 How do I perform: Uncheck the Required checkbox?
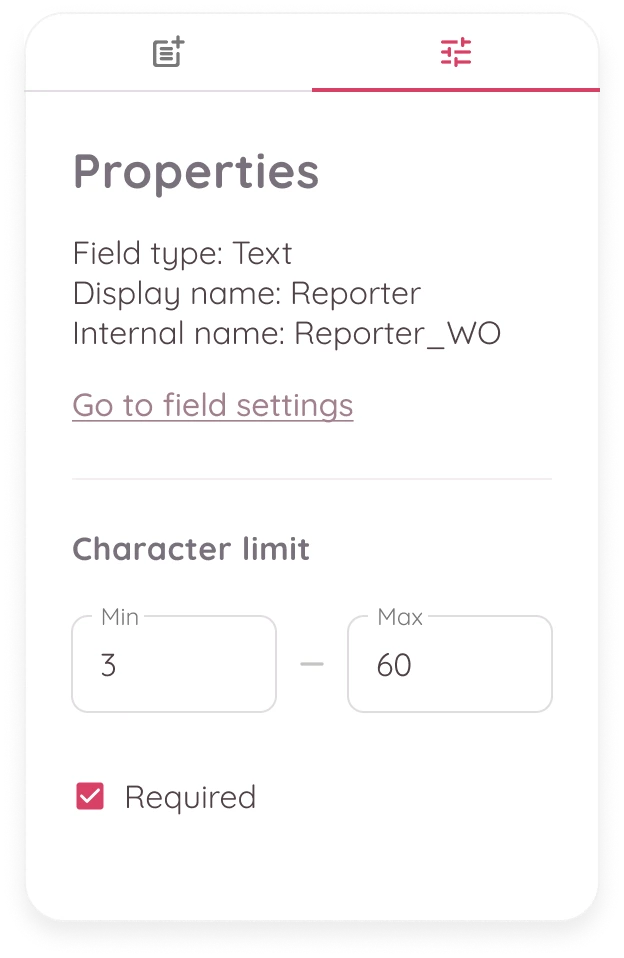[x=90, y=797]
